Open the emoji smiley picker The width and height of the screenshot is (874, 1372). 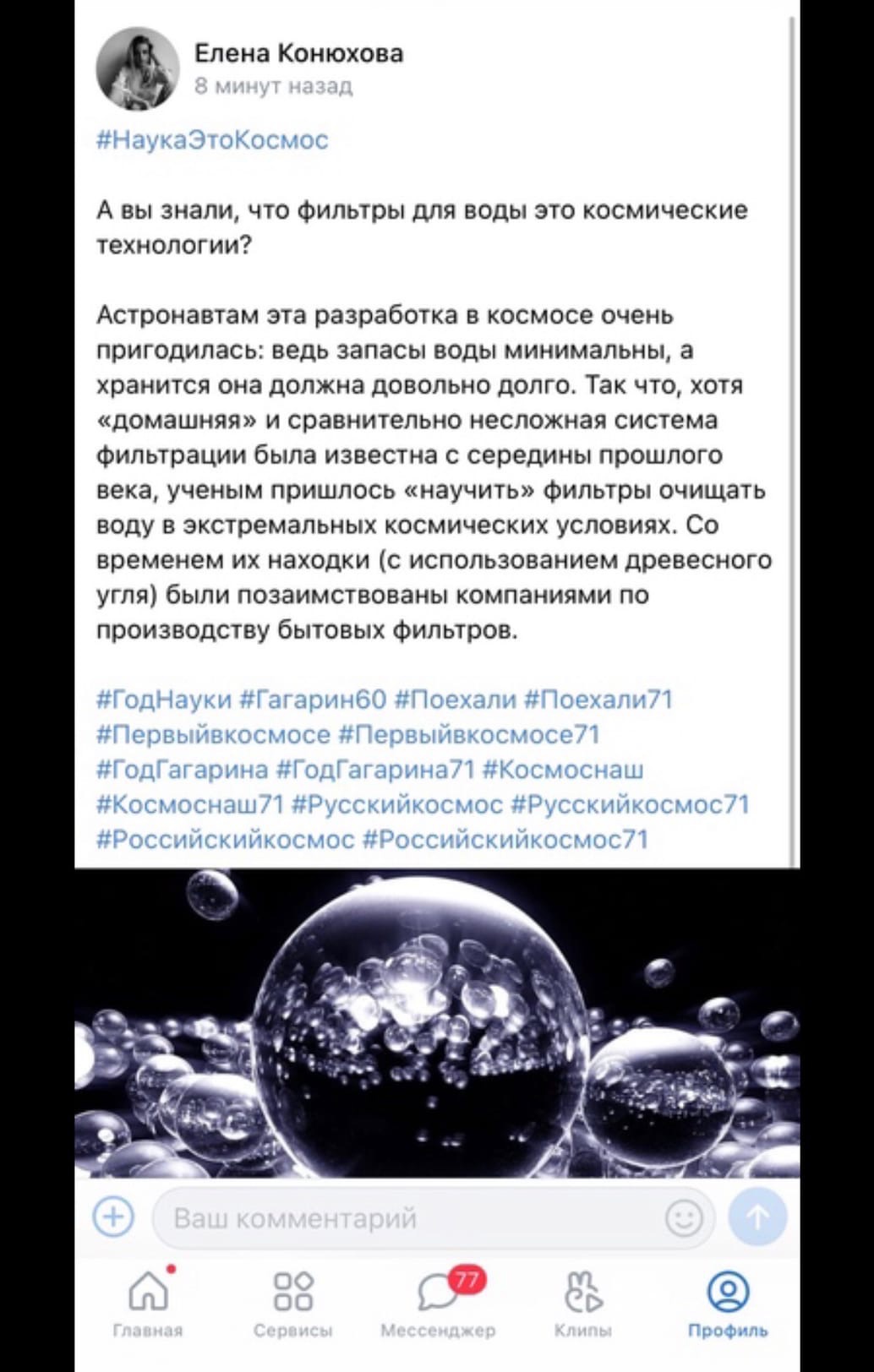(684, 1218)
